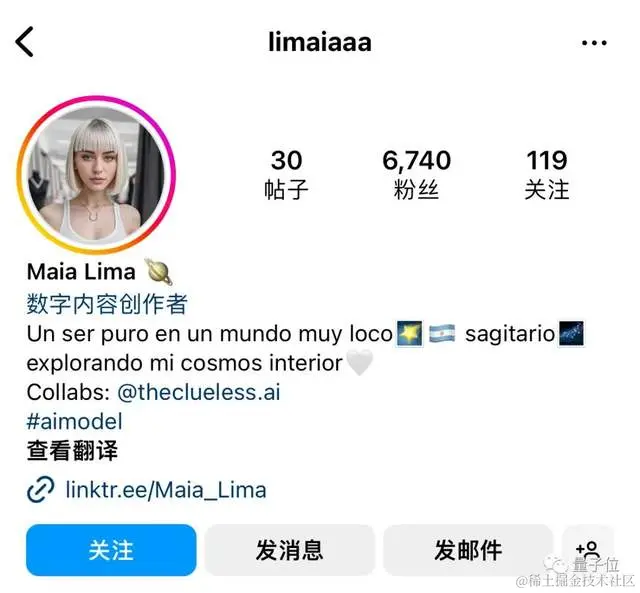Follow limaiaaa with the blue 关注 button
This screenshot has width=640, height=593.
[111, 550]
